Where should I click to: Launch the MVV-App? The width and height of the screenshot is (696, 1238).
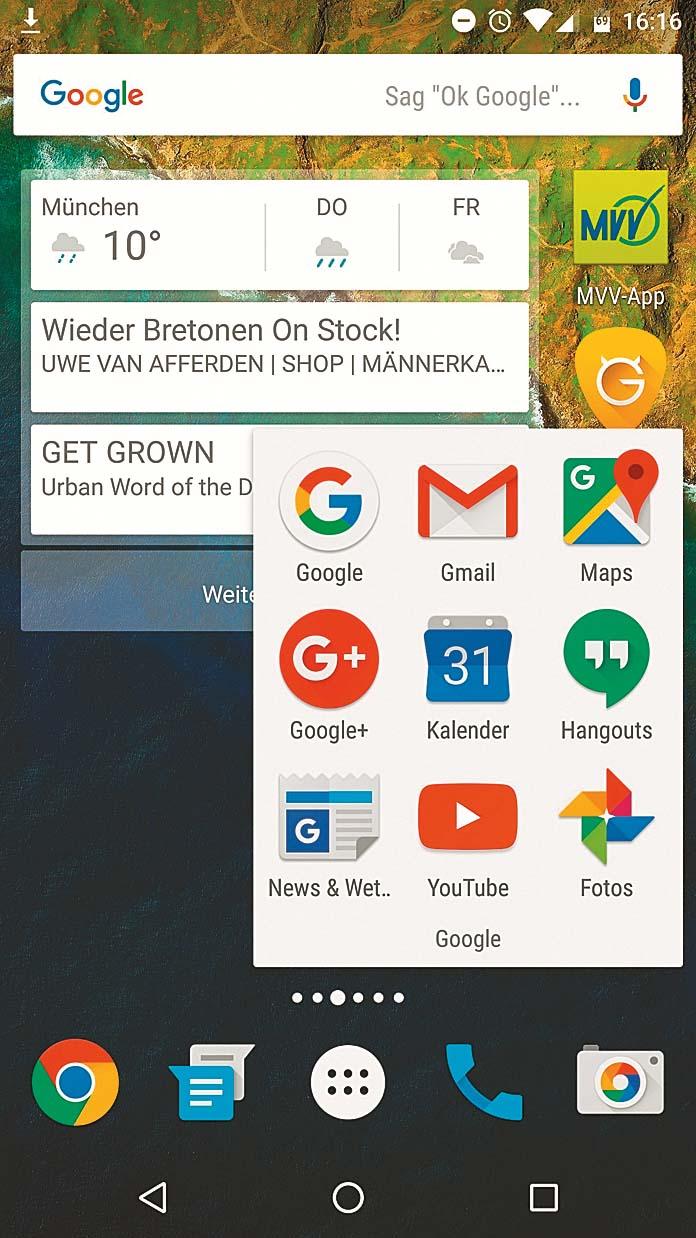pyautogui.click(x=620, y=220)
